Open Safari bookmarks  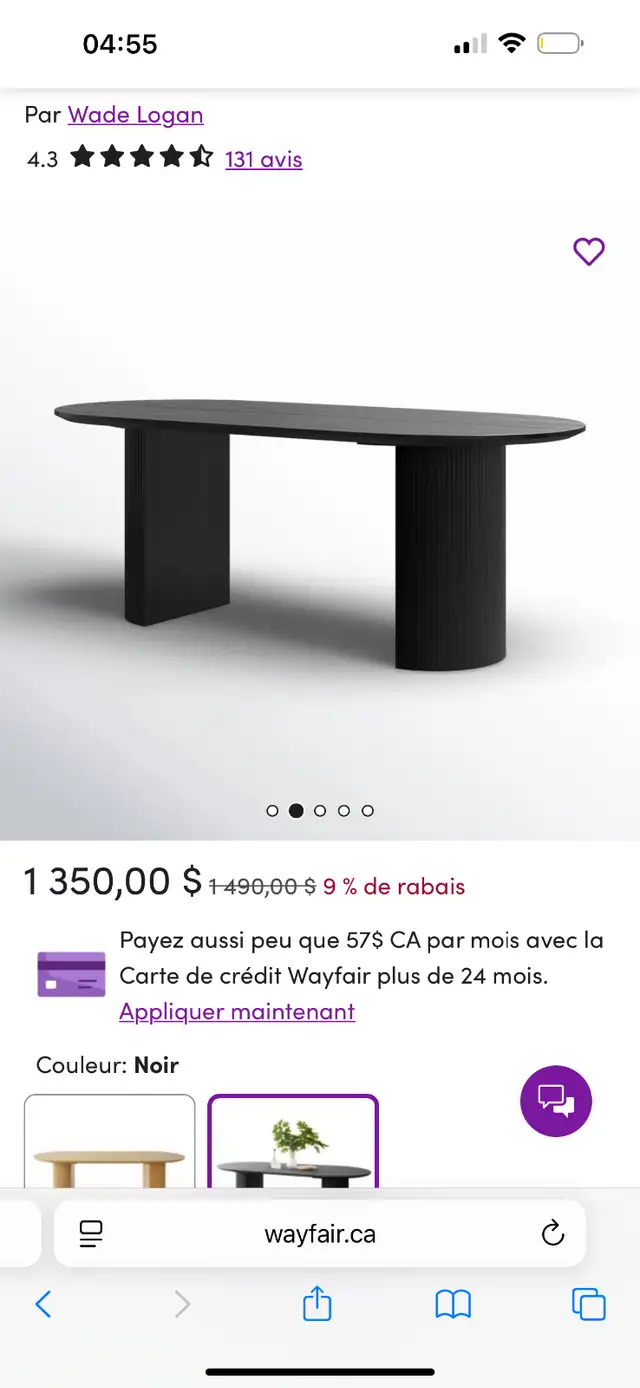[453, 1304]
